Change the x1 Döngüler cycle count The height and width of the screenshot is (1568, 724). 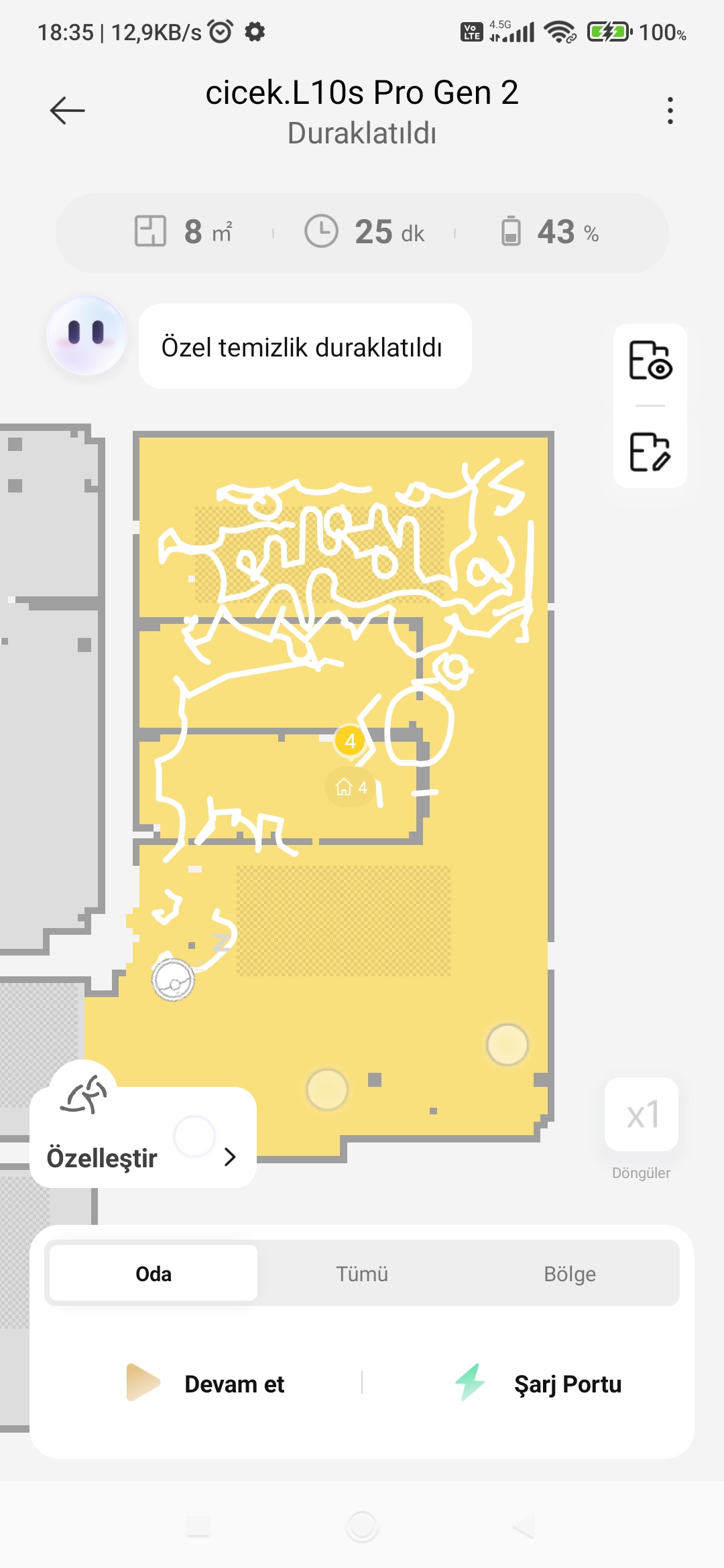[x=642, y=1115]
